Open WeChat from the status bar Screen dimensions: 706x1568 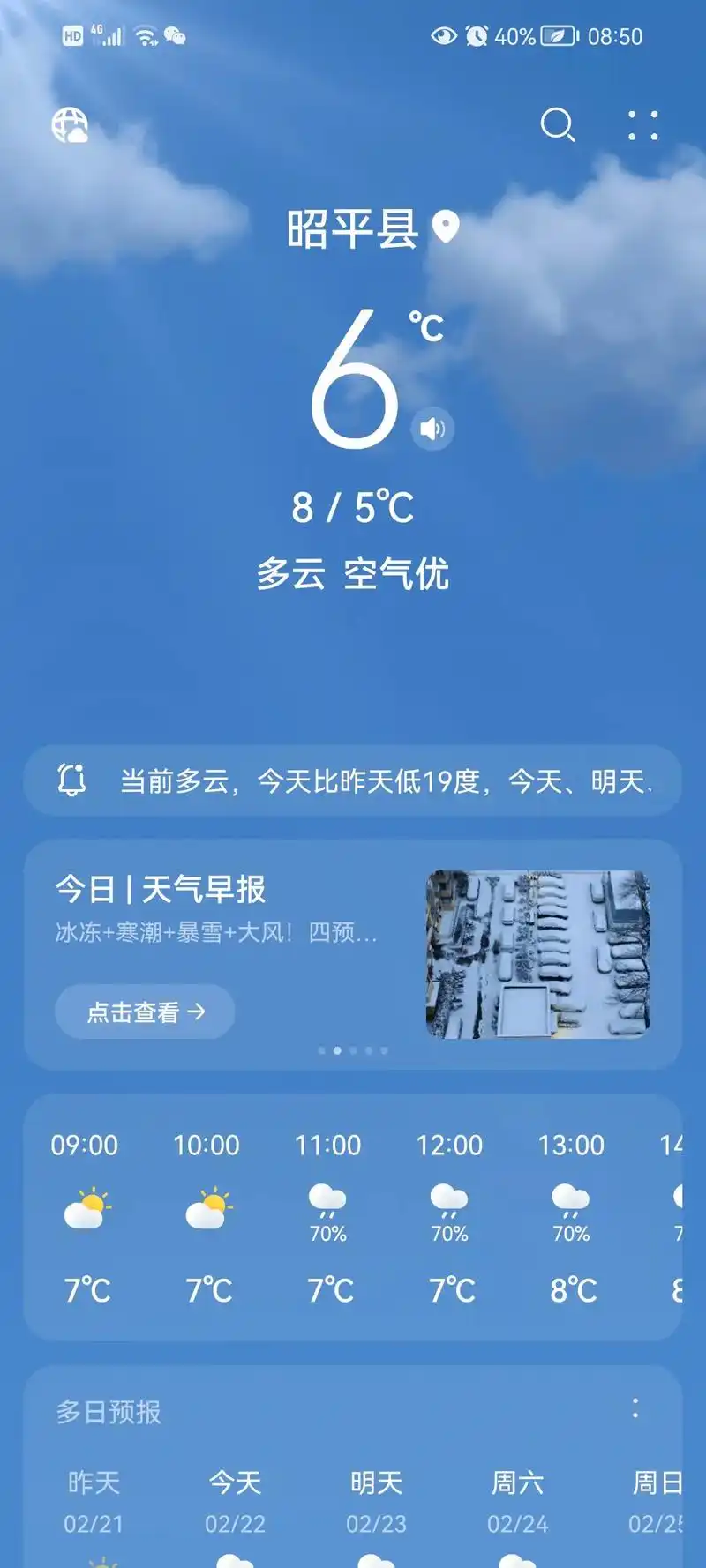[175, 37]
